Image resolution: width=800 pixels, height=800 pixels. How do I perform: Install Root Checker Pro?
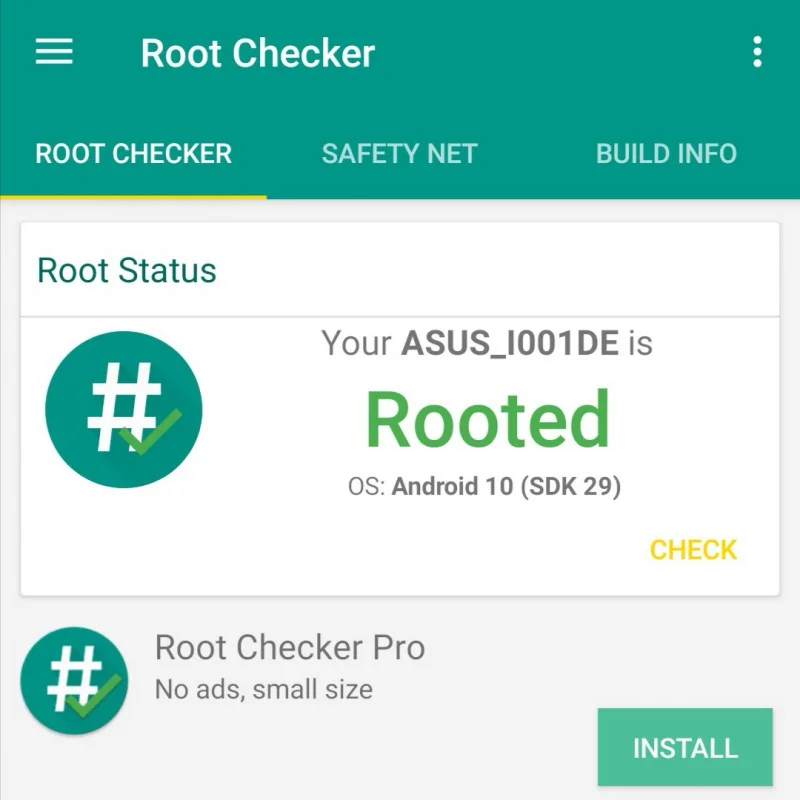click(x=685, y=748)
